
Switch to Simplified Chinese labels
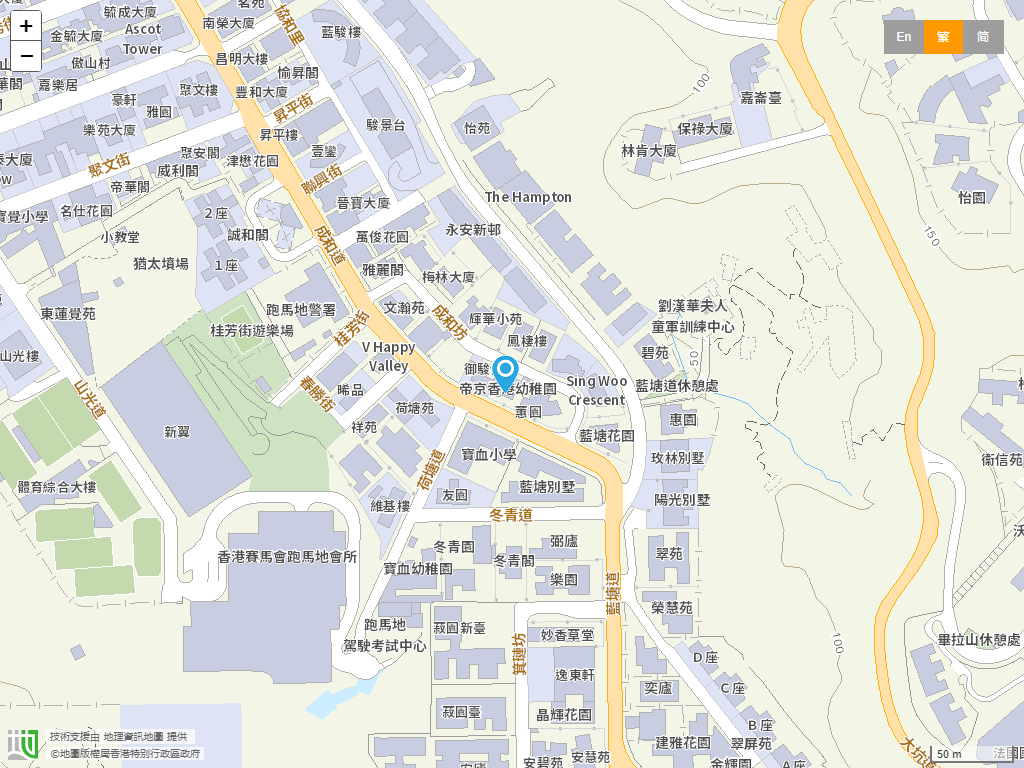coord(983,37)
